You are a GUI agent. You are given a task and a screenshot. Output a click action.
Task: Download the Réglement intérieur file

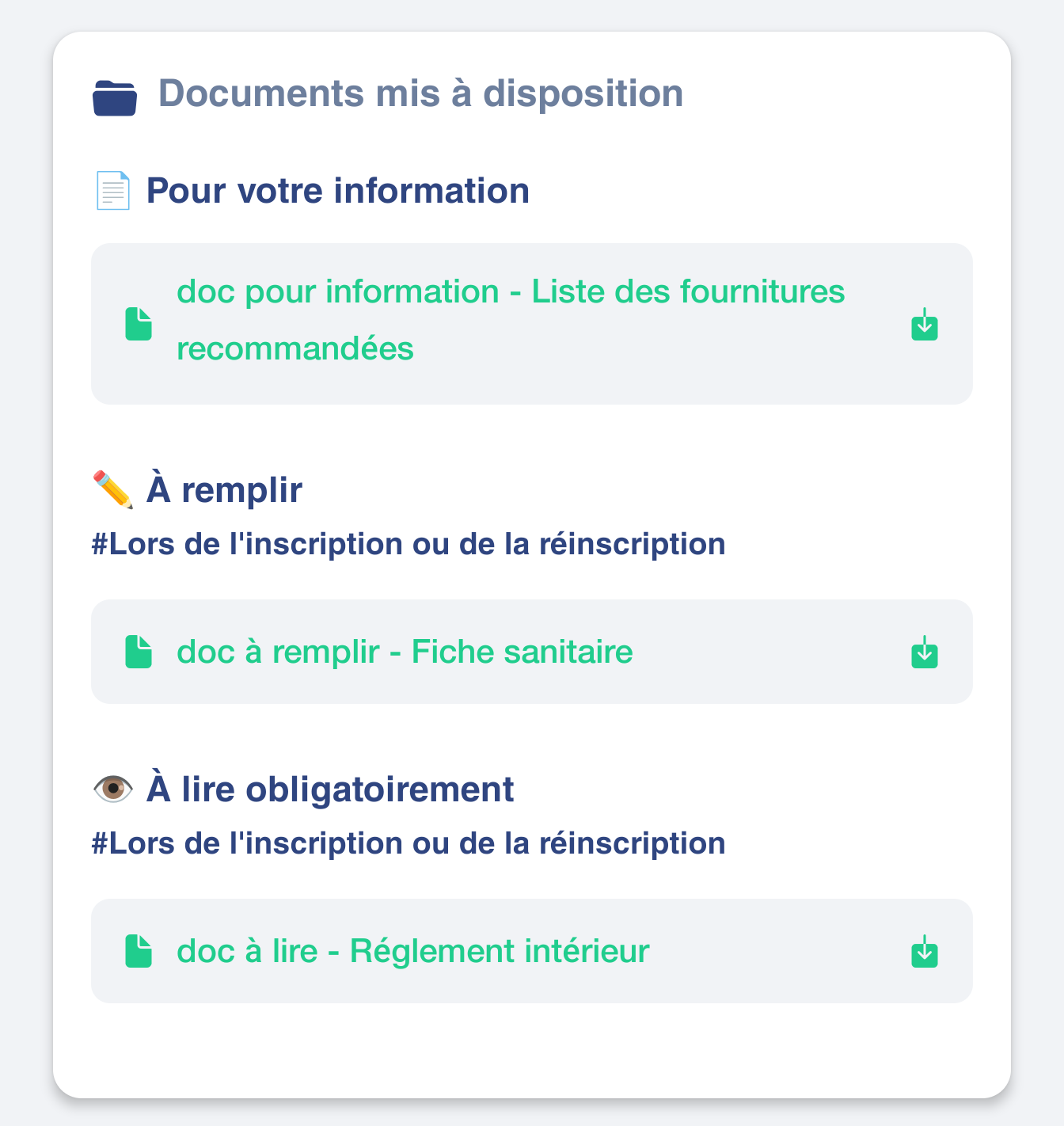pos(924,952)
